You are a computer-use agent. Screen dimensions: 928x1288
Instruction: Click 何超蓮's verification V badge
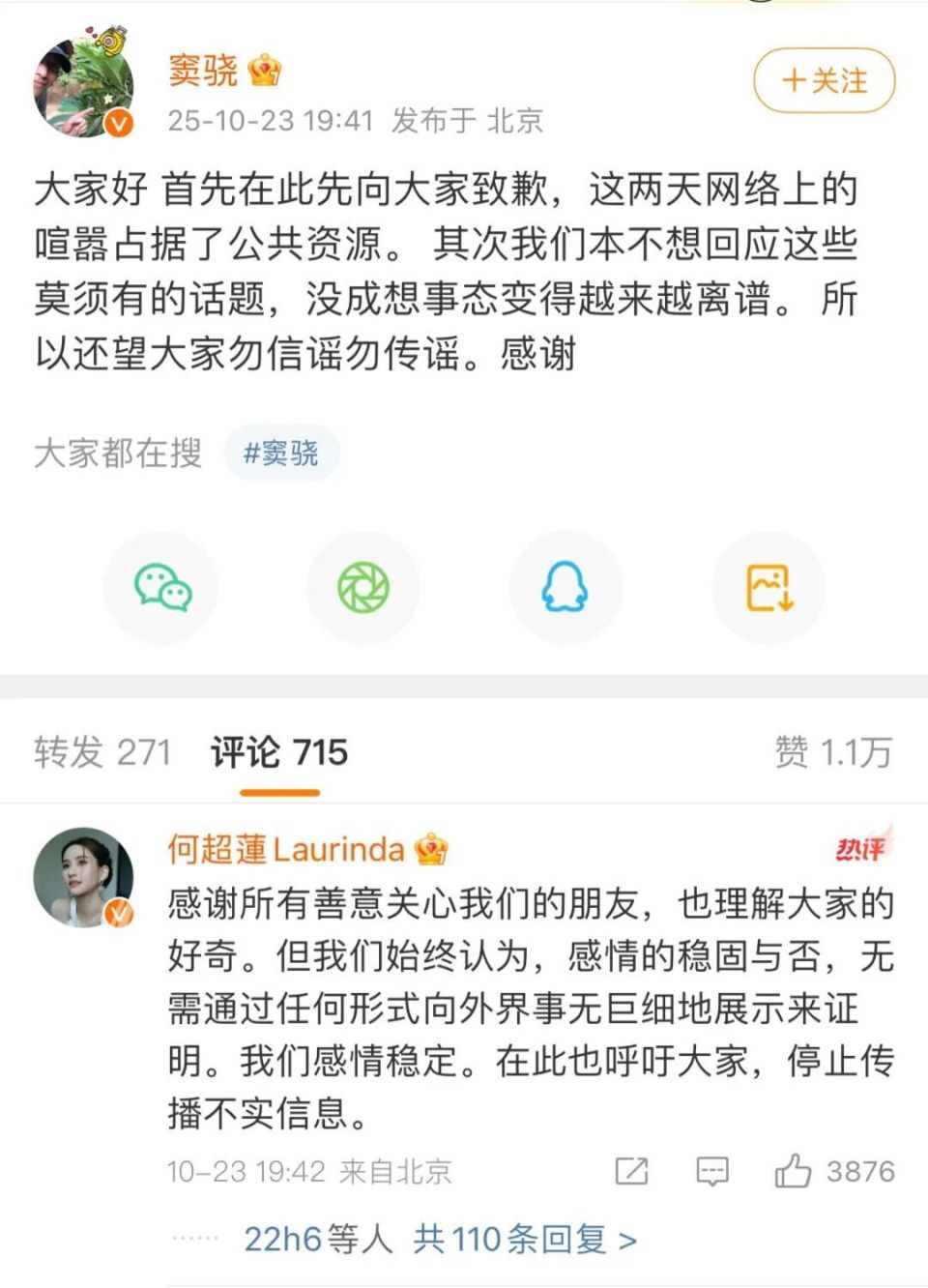(118, 912)
